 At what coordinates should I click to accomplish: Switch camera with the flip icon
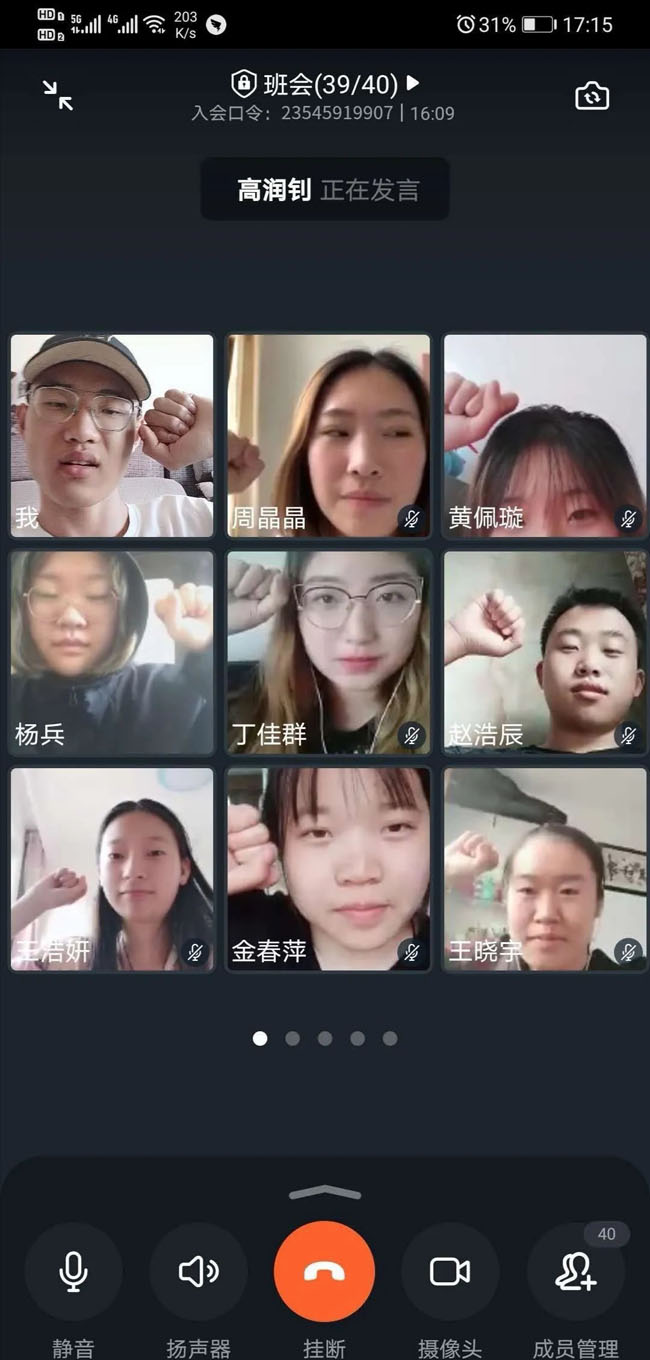(x=592, y=96)
